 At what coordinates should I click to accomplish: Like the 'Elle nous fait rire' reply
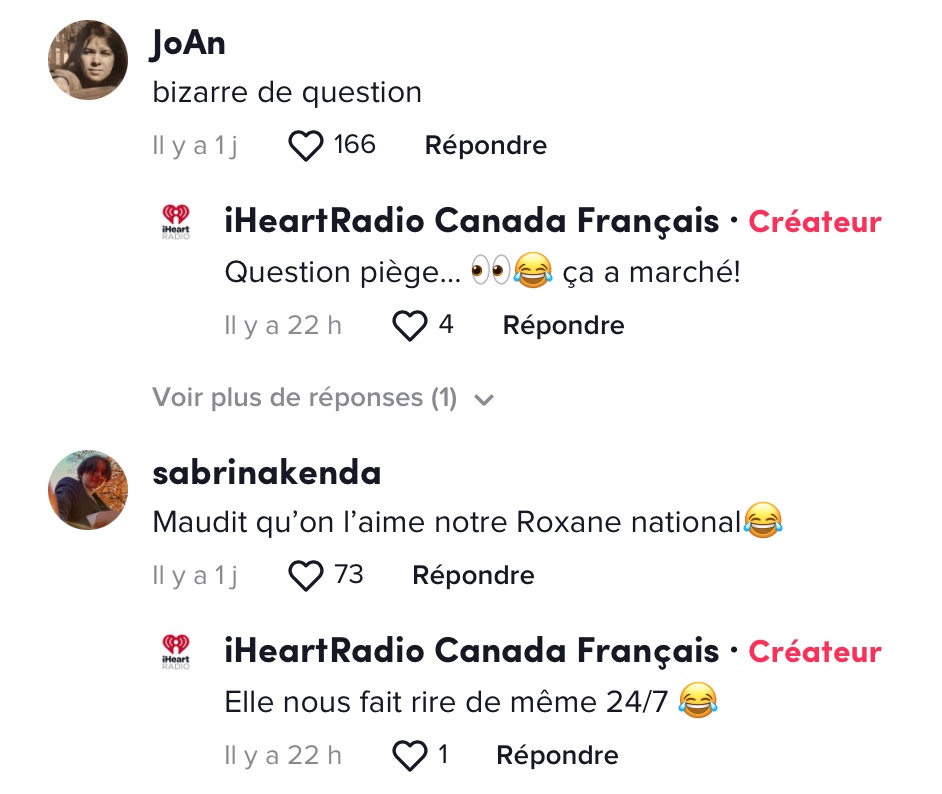(409, 756)
